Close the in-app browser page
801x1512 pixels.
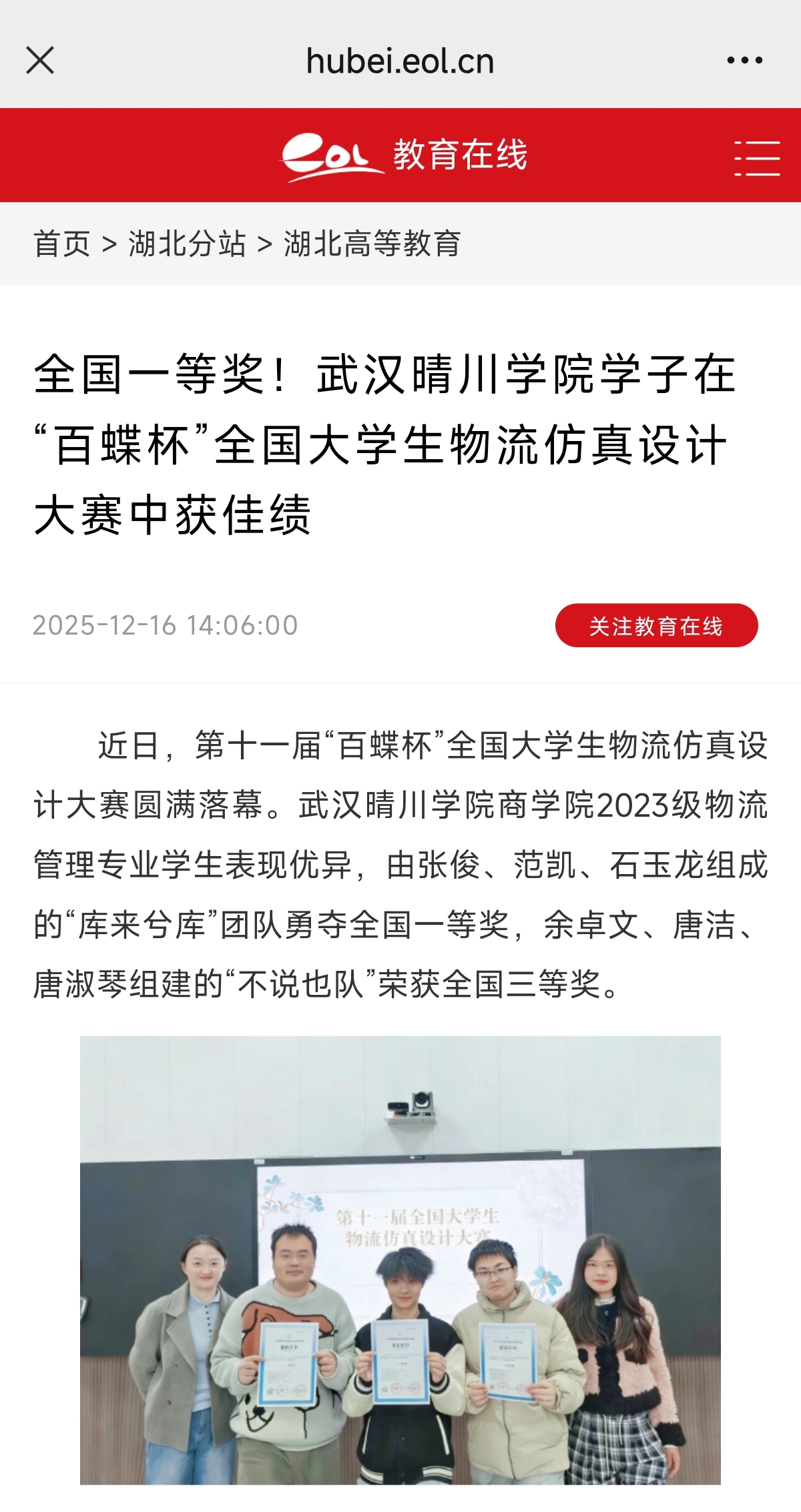click(40, 61)
